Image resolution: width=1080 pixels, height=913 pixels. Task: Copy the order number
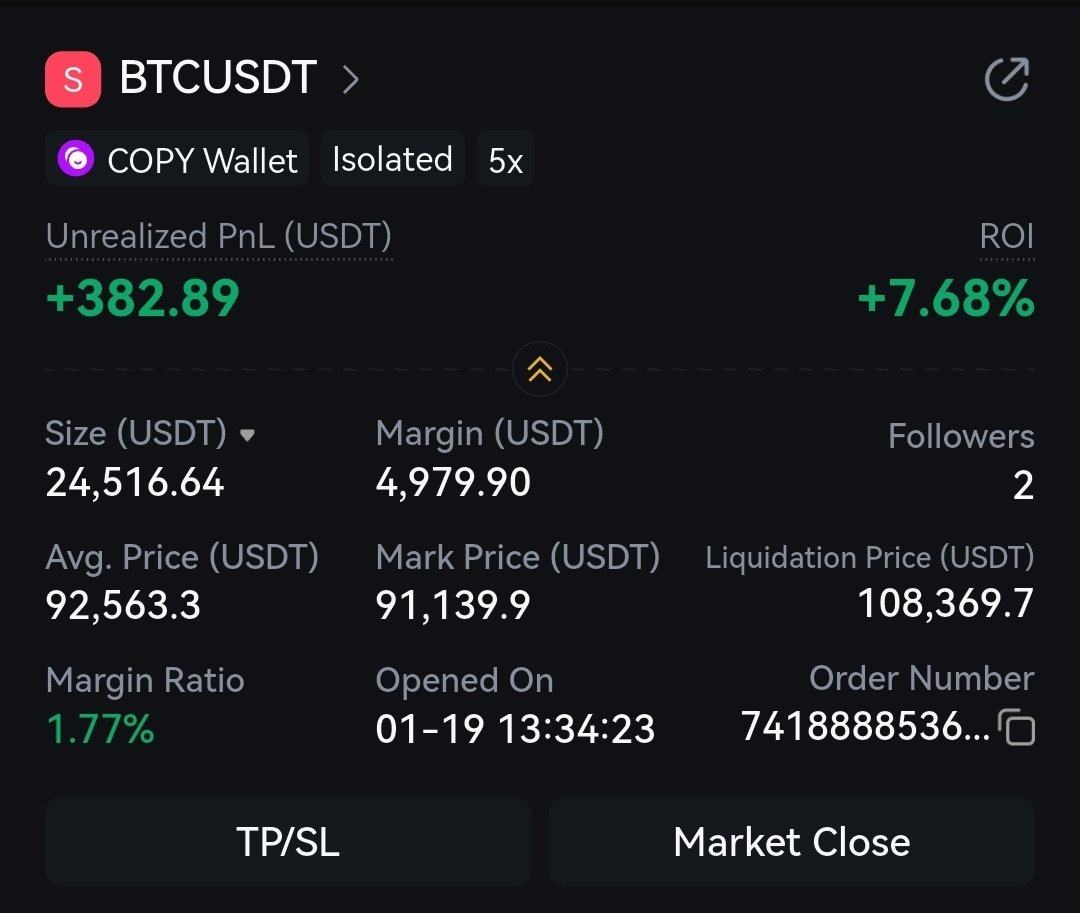pos(1017,727)
